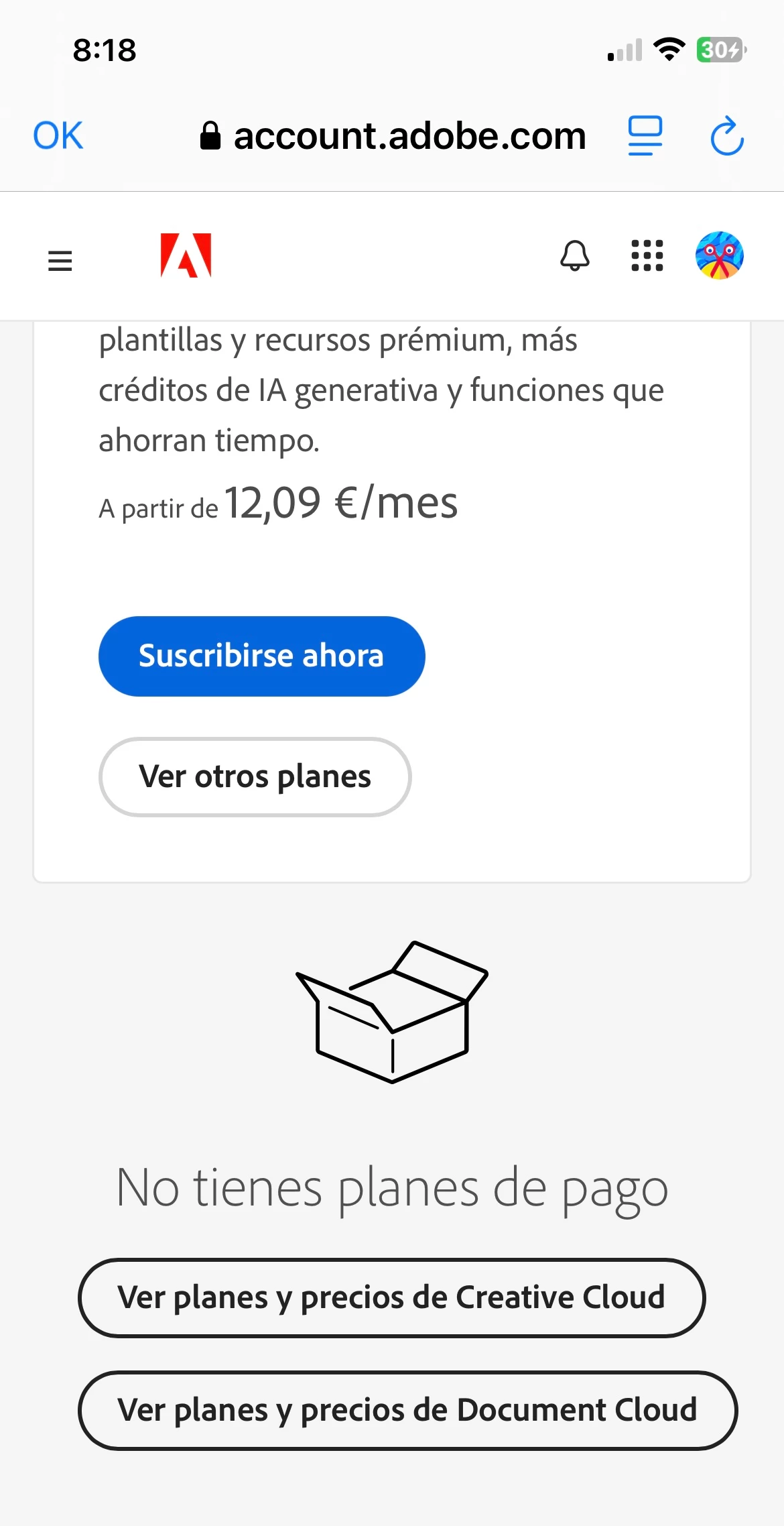Tap Suscribirse ahora
This screenshot has width=784, height=1526.
click(261, 656)
